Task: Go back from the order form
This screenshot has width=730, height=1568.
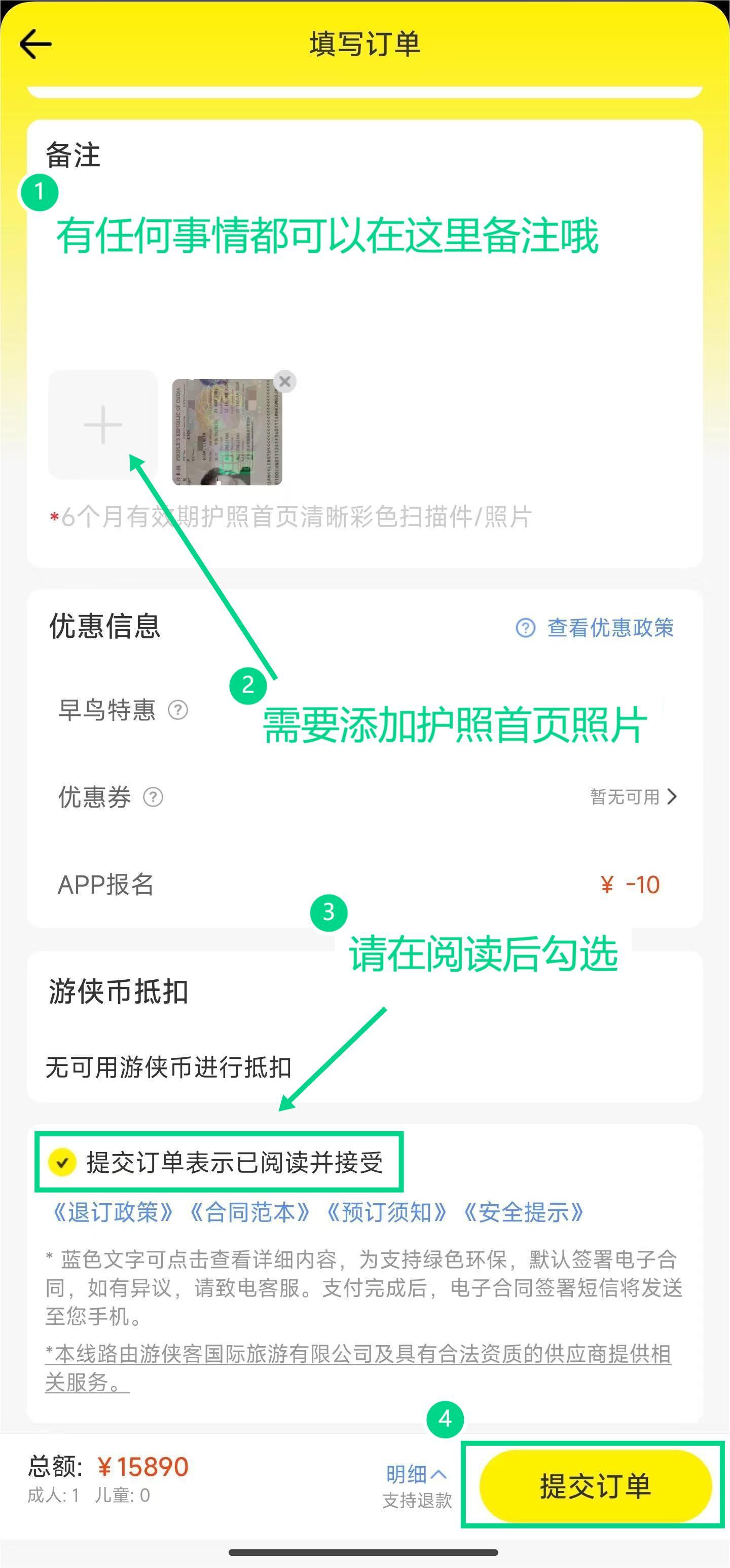Action: point(35,45)
